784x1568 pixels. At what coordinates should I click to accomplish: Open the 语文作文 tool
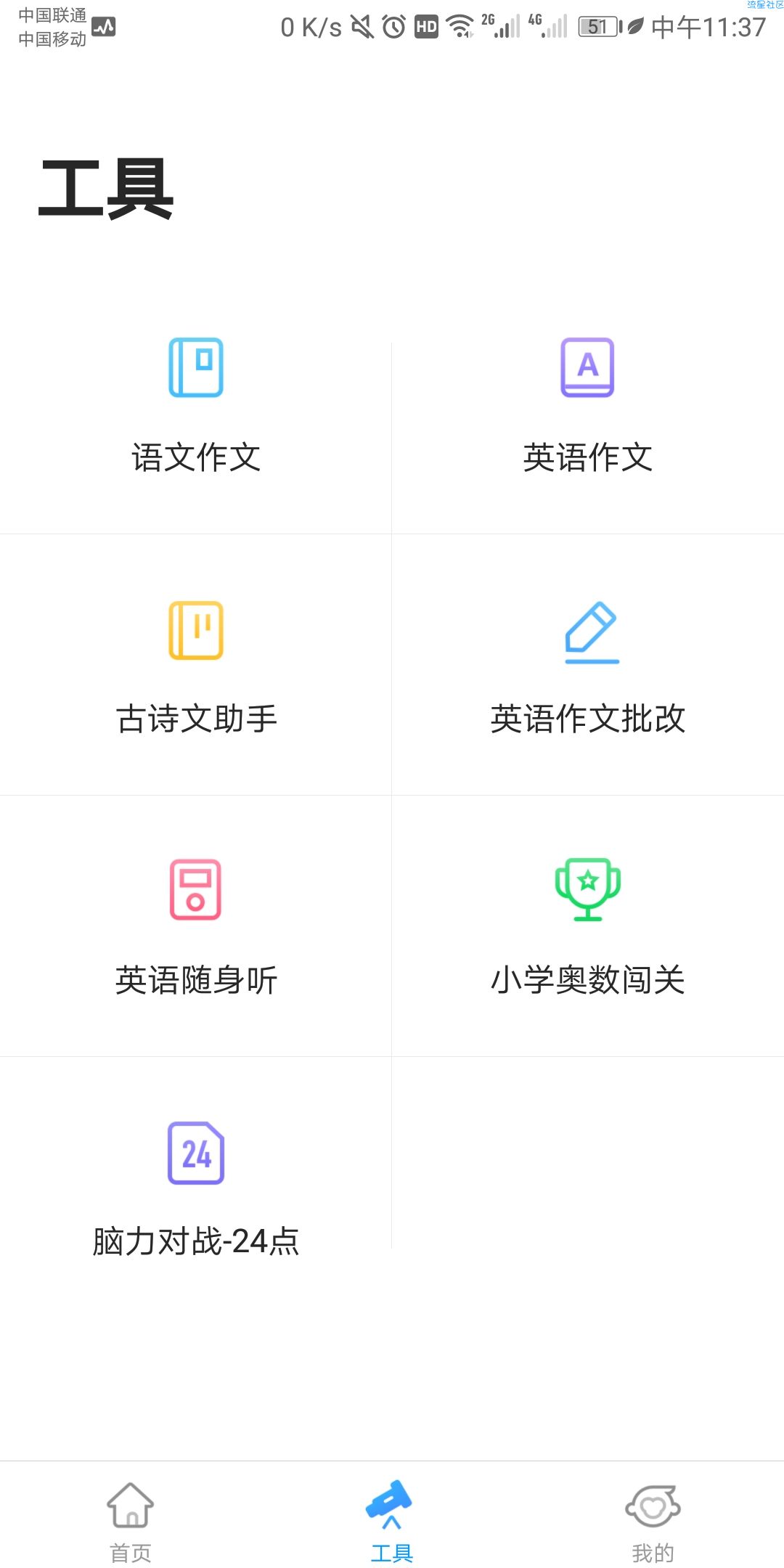[x=196, y=404]
